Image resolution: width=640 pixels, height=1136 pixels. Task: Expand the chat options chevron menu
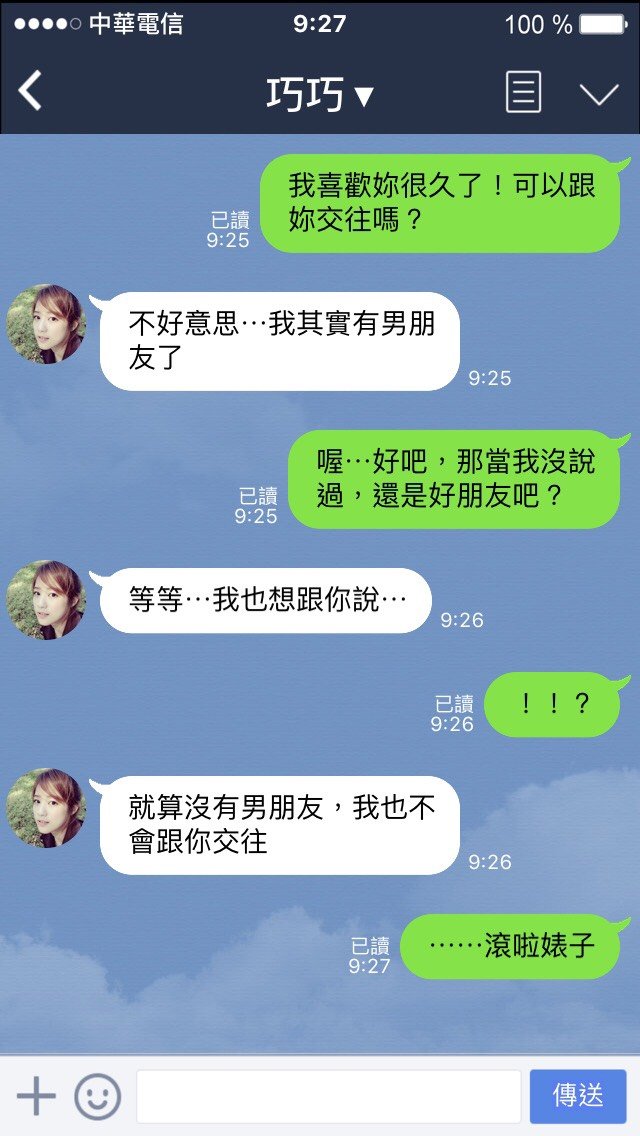pyautogui.click(x=599, y=94)
